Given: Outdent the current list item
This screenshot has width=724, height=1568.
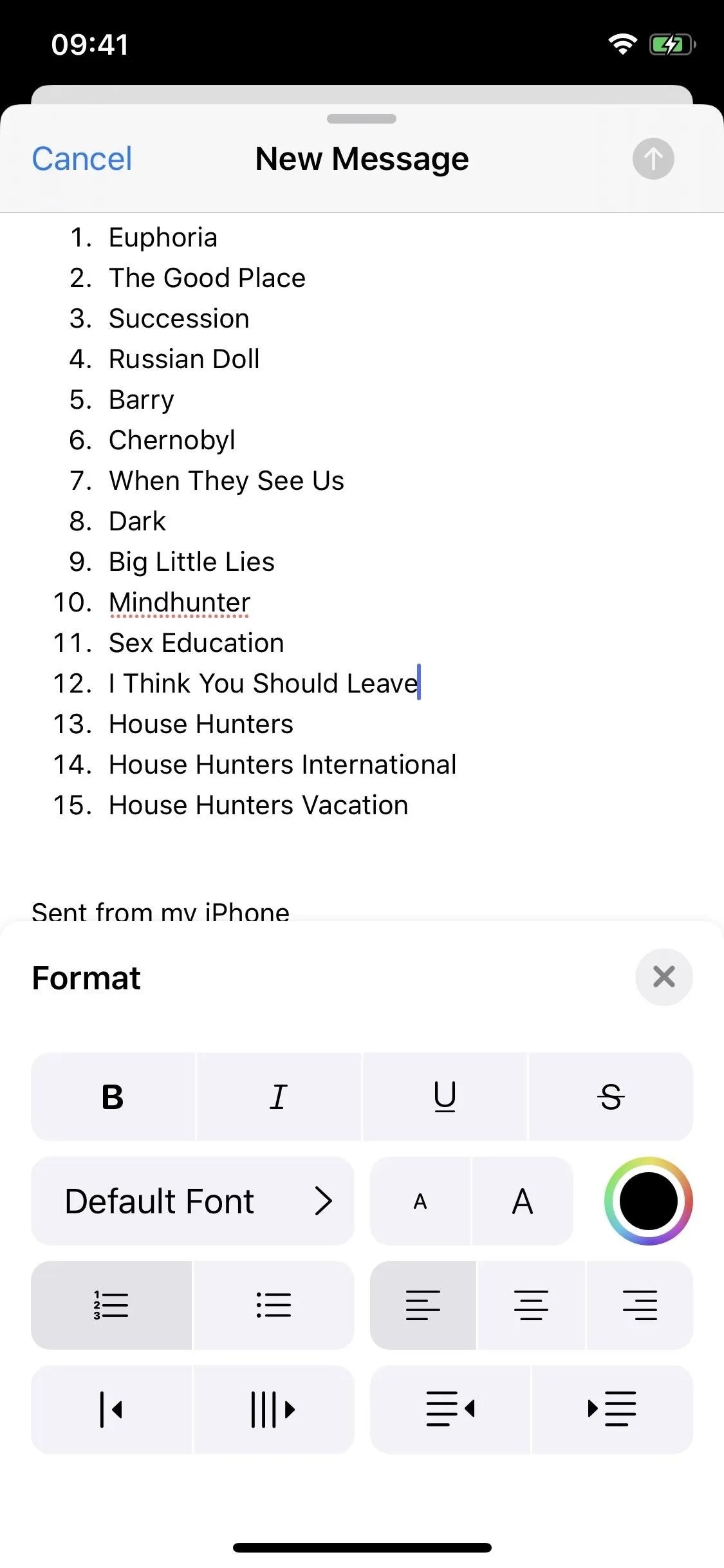Looking at the screenshot, I should point(450,1410).
